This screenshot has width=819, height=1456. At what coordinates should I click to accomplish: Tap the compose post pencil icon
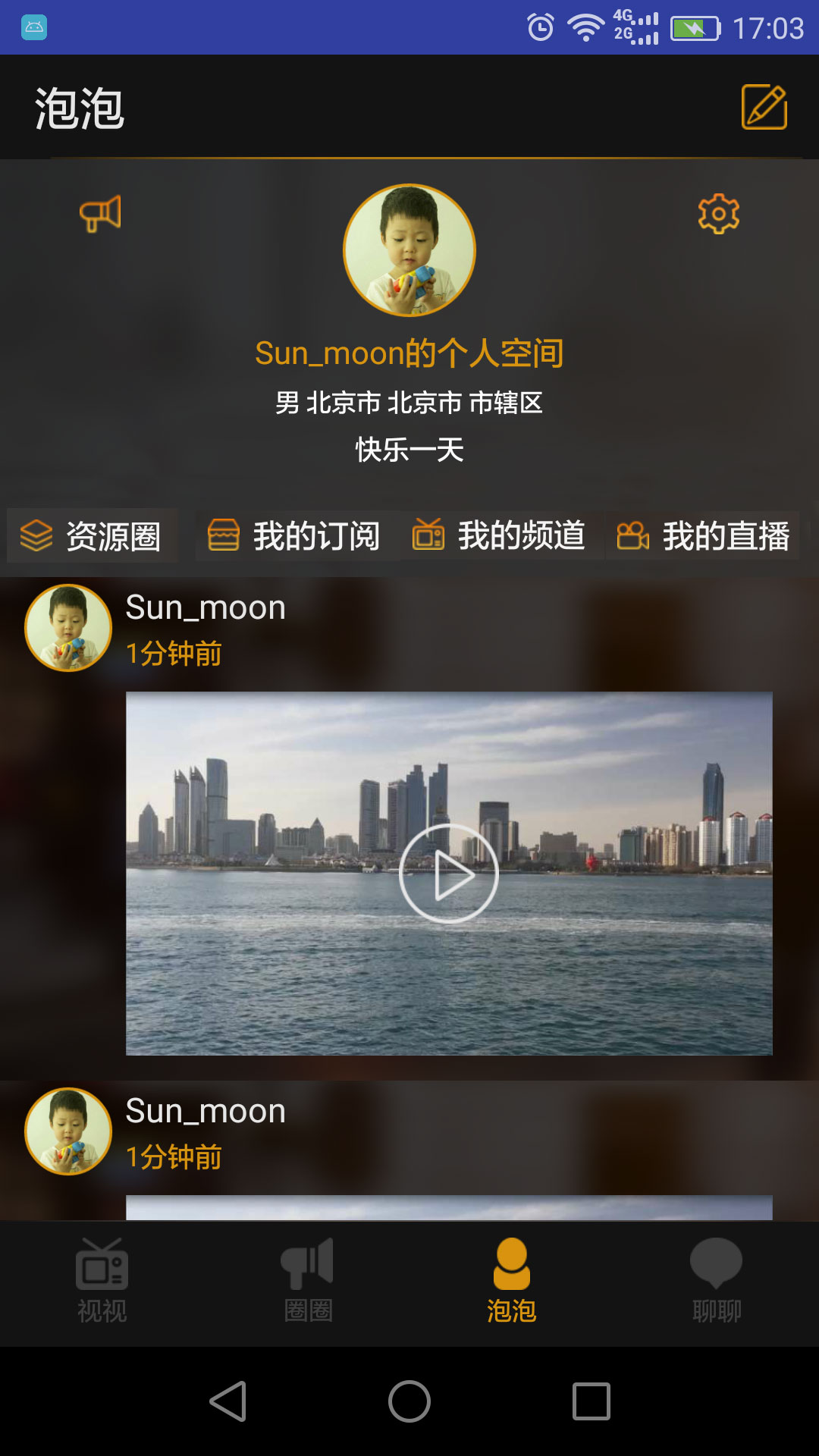pyautogui.click(x=764, y=107)
